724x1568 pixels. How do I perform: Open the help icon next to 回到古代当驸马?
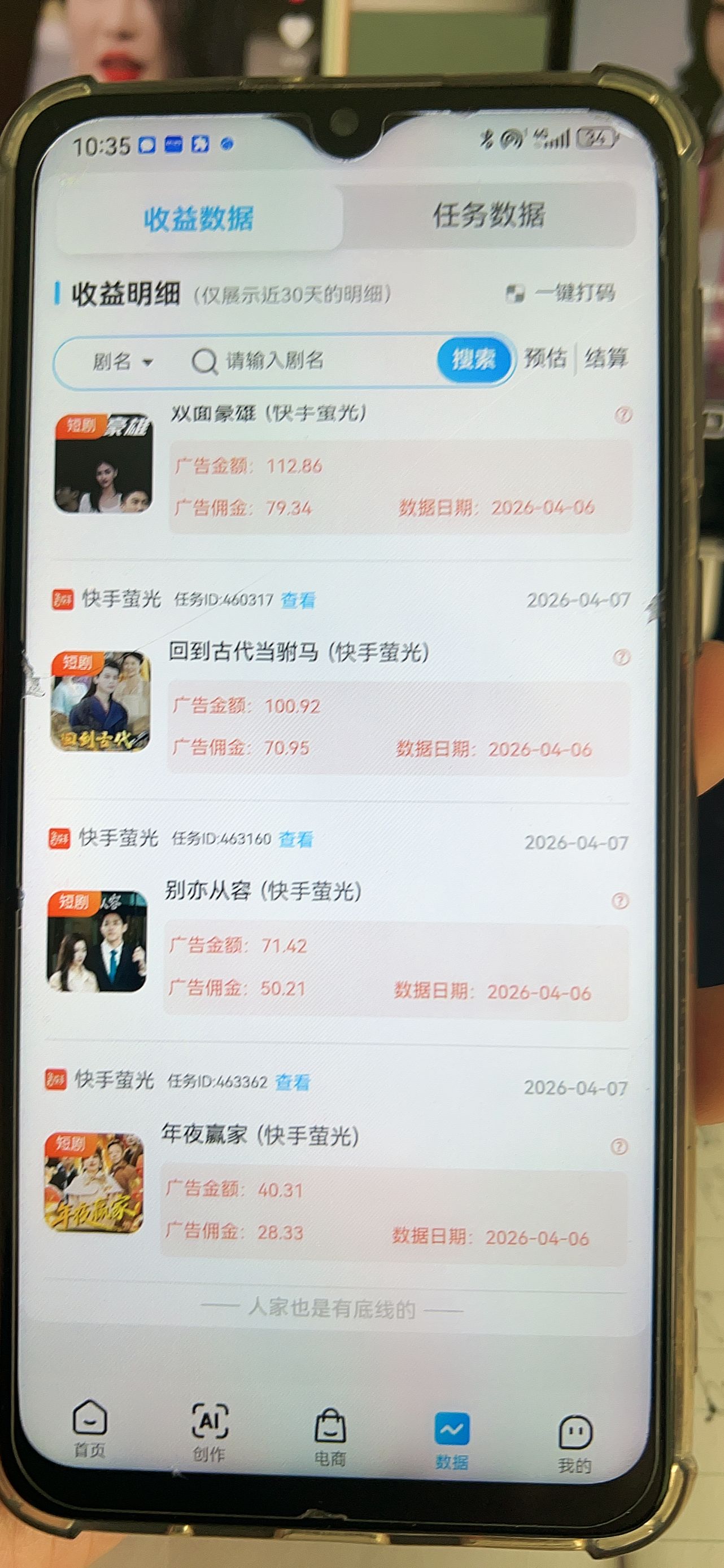click(621, 658)
